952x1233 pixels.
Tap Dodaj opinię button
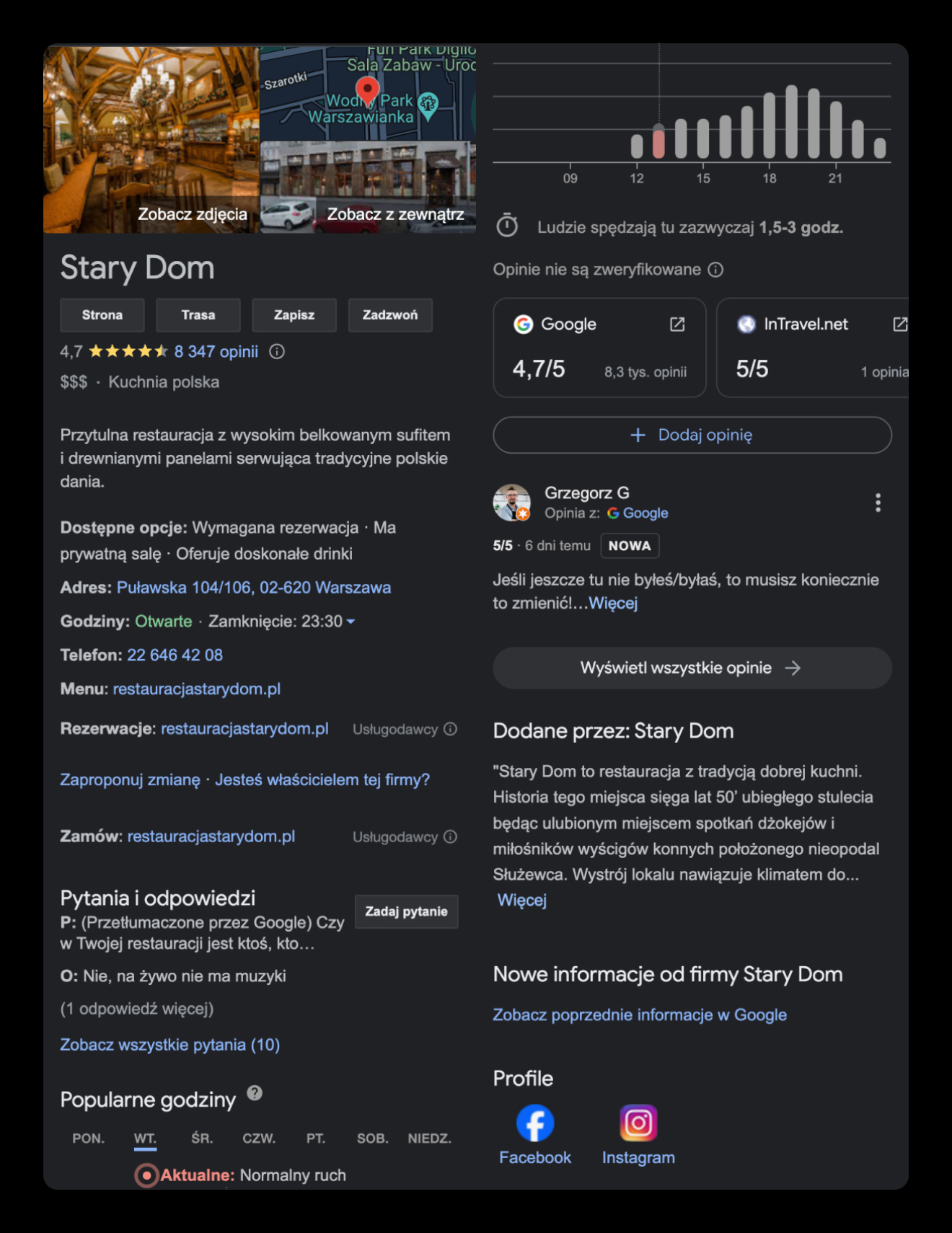[x=692, y=435]
